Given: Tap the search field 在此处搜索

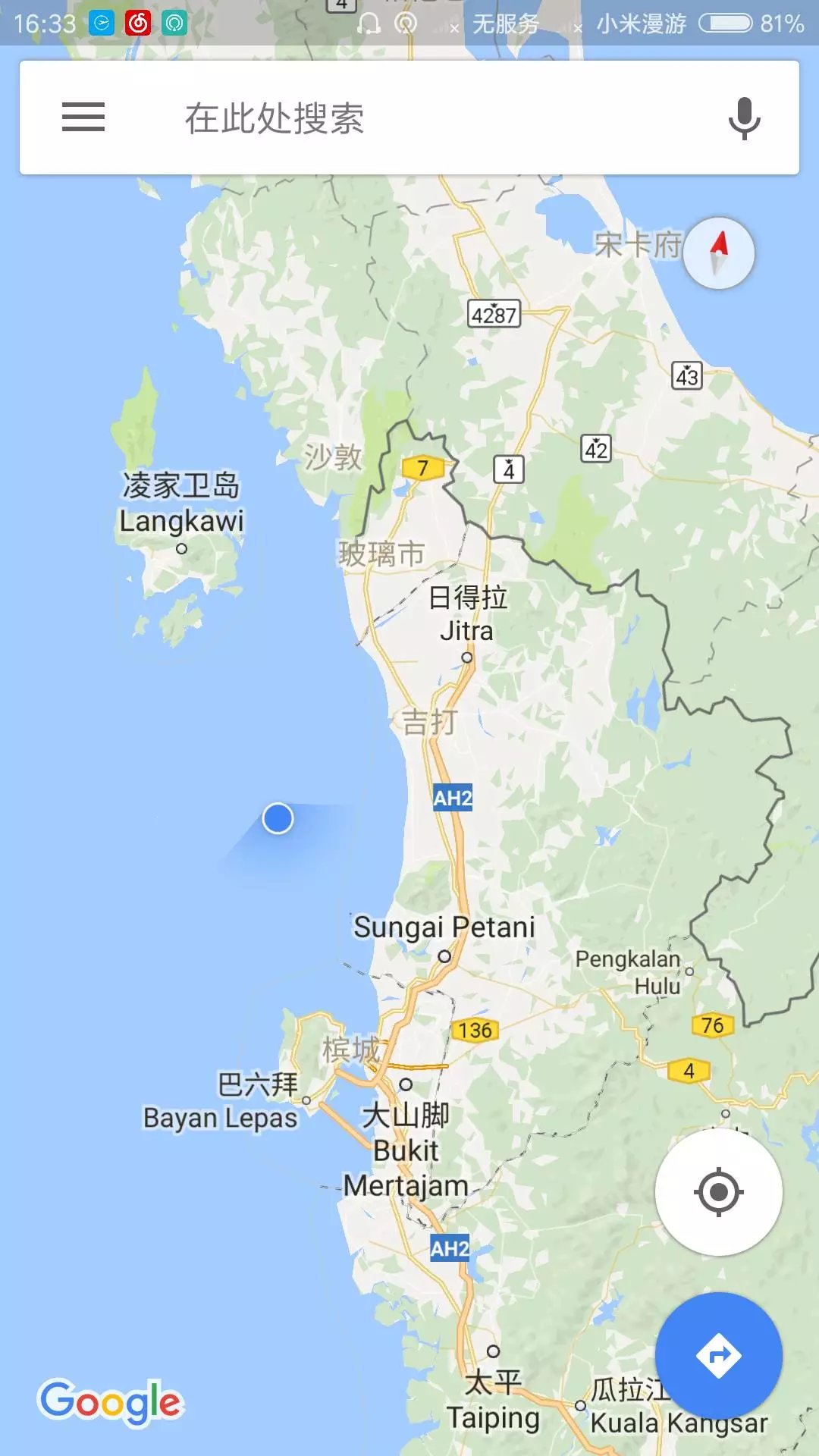Looking at the screenshot, I should [409, 118].
